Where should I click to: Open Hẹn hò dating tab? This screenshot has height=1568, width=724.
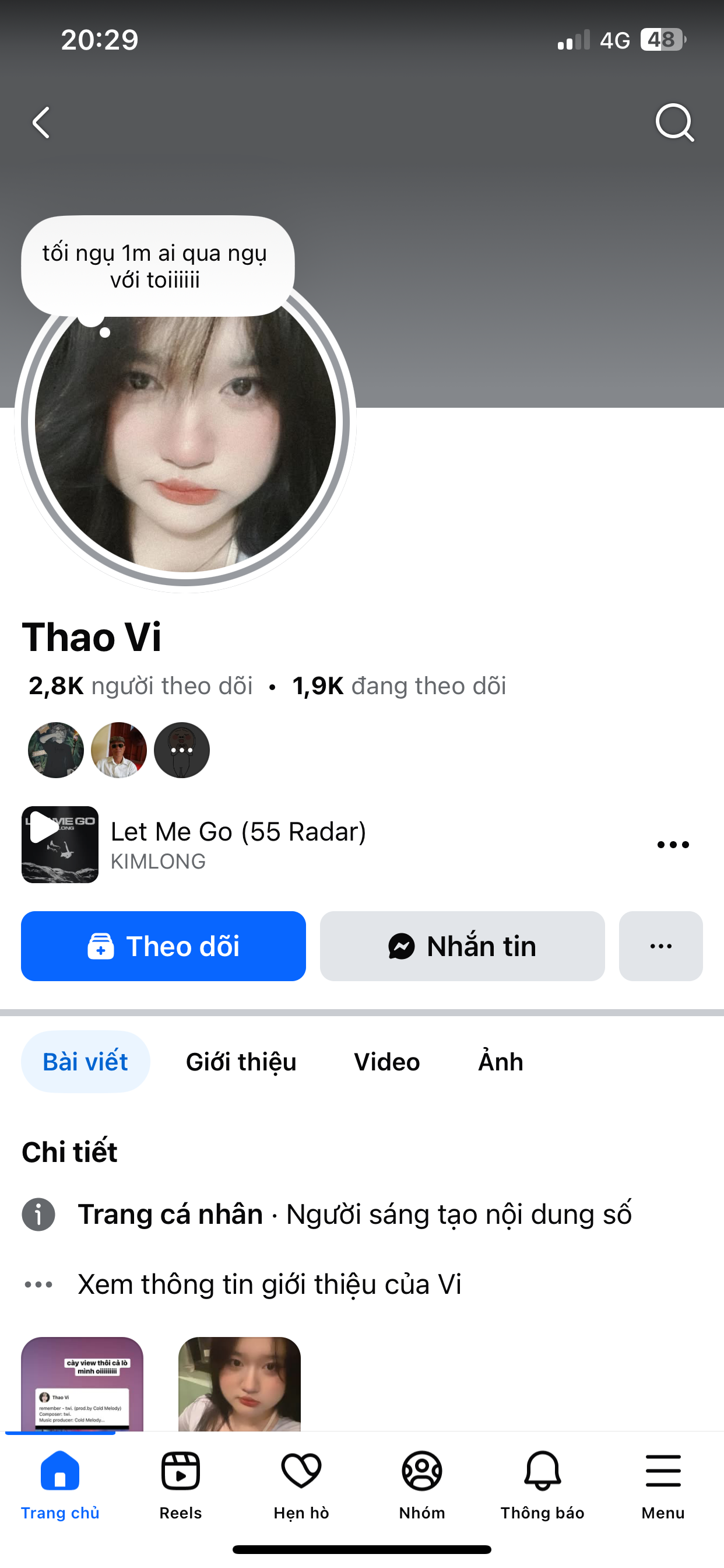(301, 1484)
